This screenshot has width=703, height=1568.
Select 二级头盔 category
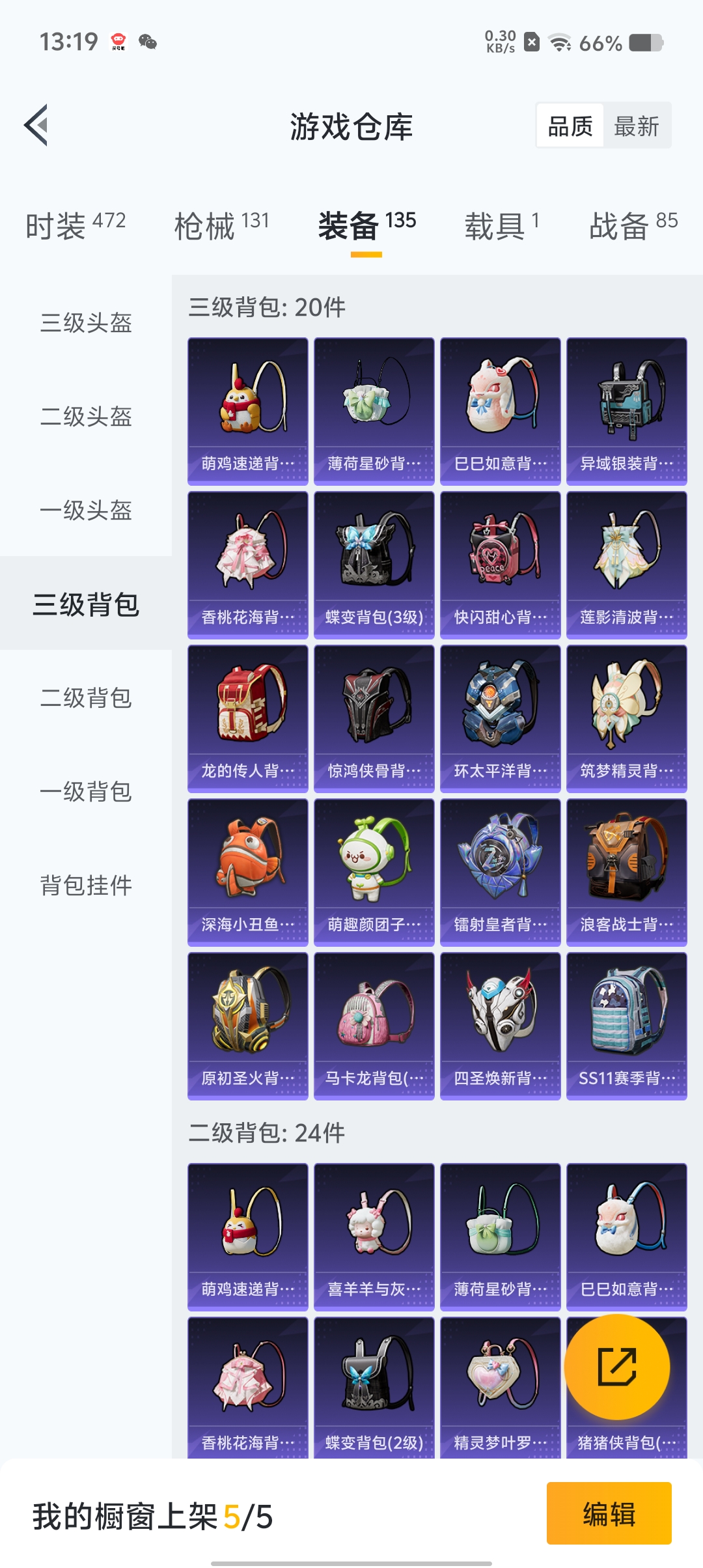[x=86, y=416]
